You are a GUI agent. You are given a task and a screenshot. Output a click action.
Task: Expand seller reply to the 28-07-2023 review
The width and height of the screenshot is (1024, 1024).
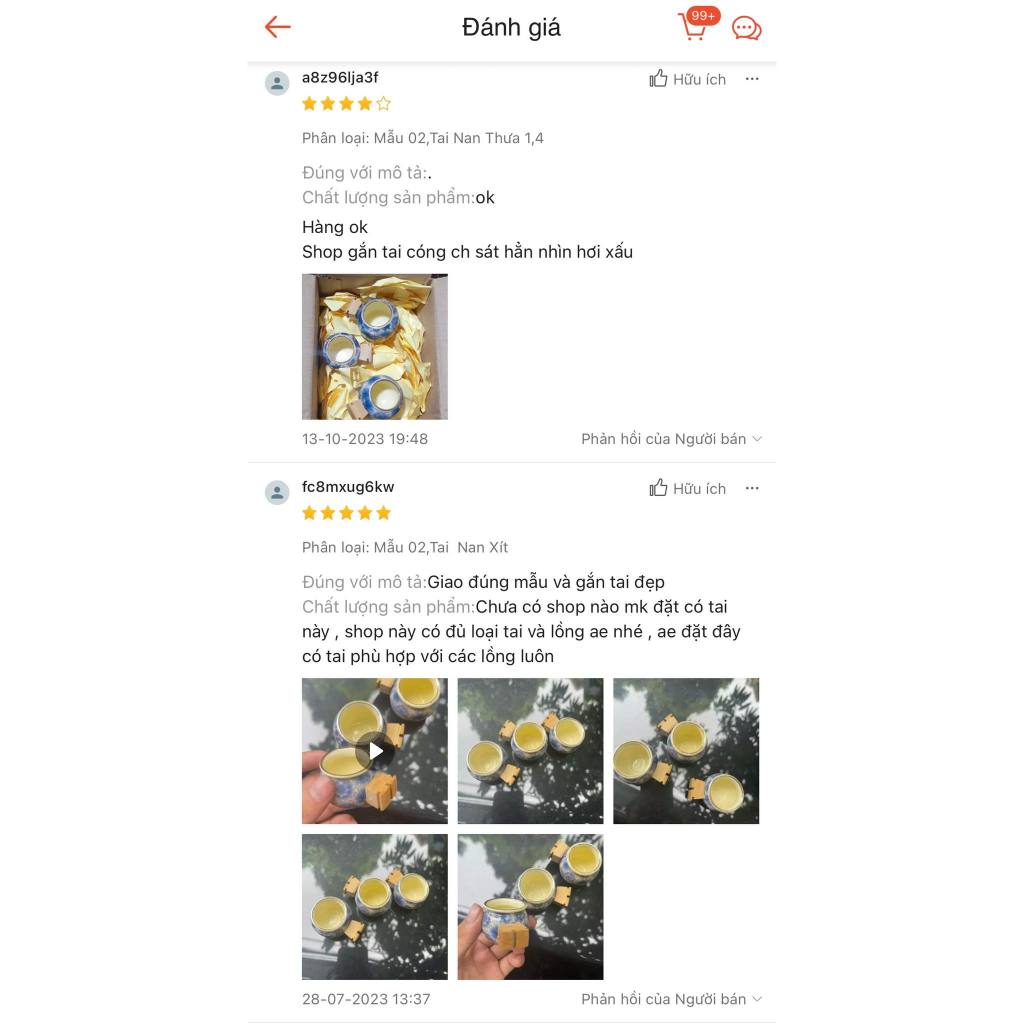tap(671, 999)
